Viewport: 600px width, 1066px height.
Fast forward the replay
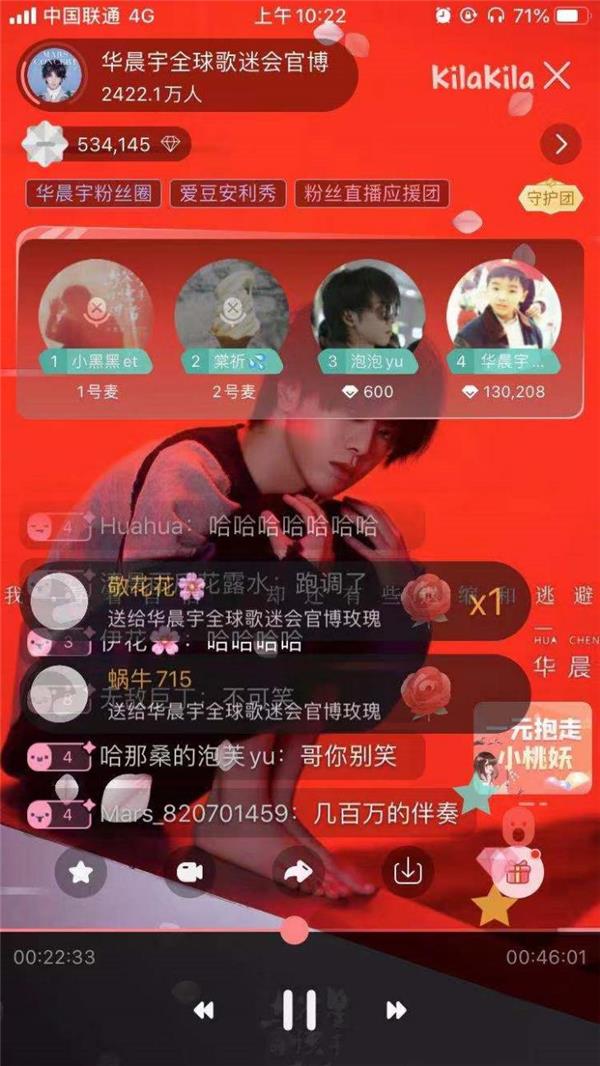click(x=396, y=1011)
